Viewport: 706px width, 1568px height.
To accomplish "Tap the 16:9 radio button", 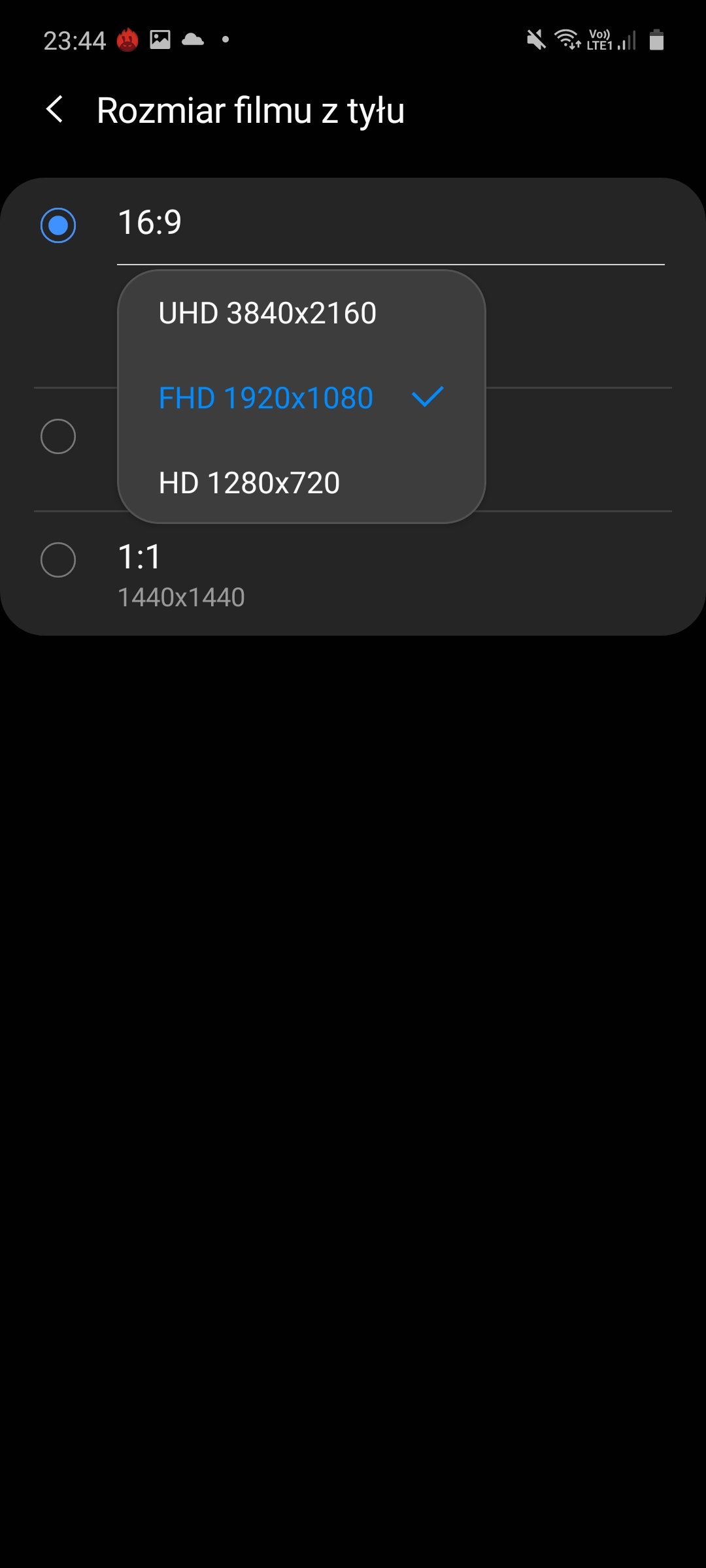I will click(58, 225).
